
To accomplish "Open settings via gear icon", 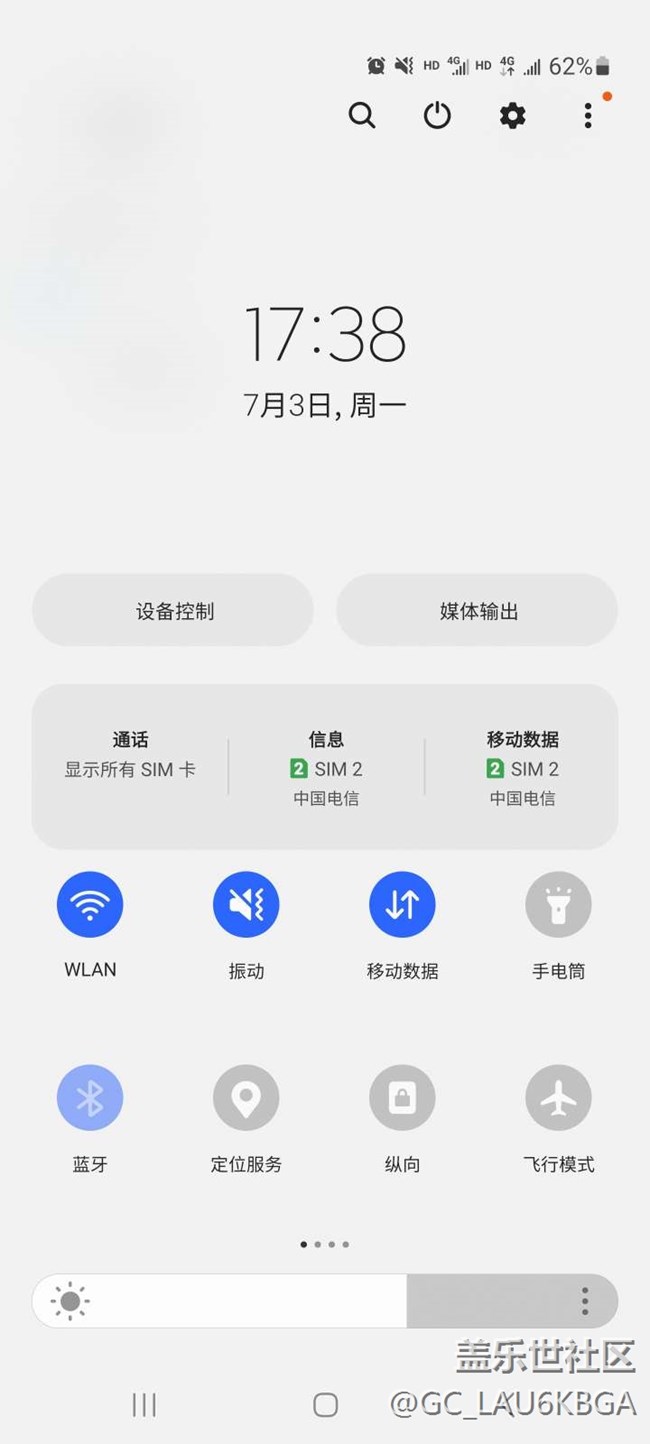I will pyautogui.click(x=512, y=116).
